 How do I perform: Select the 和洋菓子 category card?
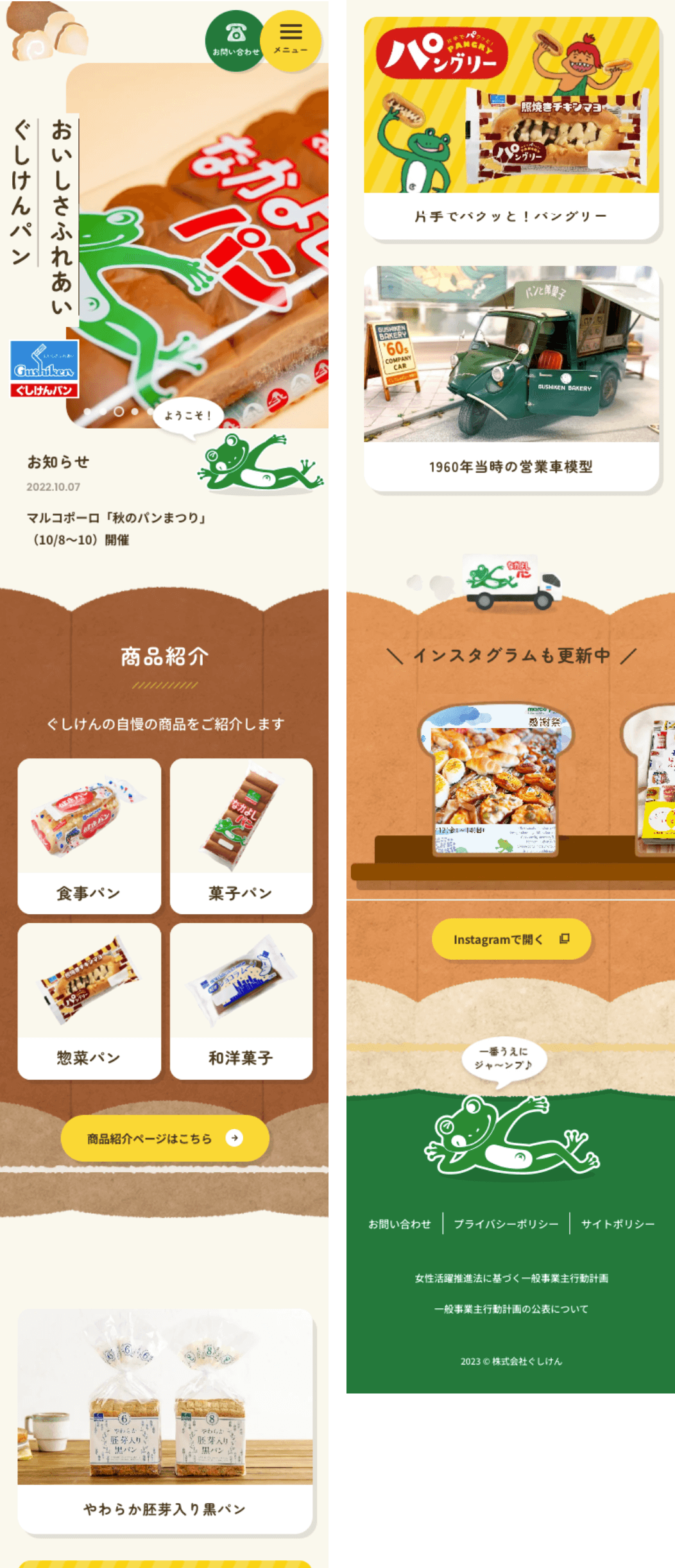[241, 1000]
